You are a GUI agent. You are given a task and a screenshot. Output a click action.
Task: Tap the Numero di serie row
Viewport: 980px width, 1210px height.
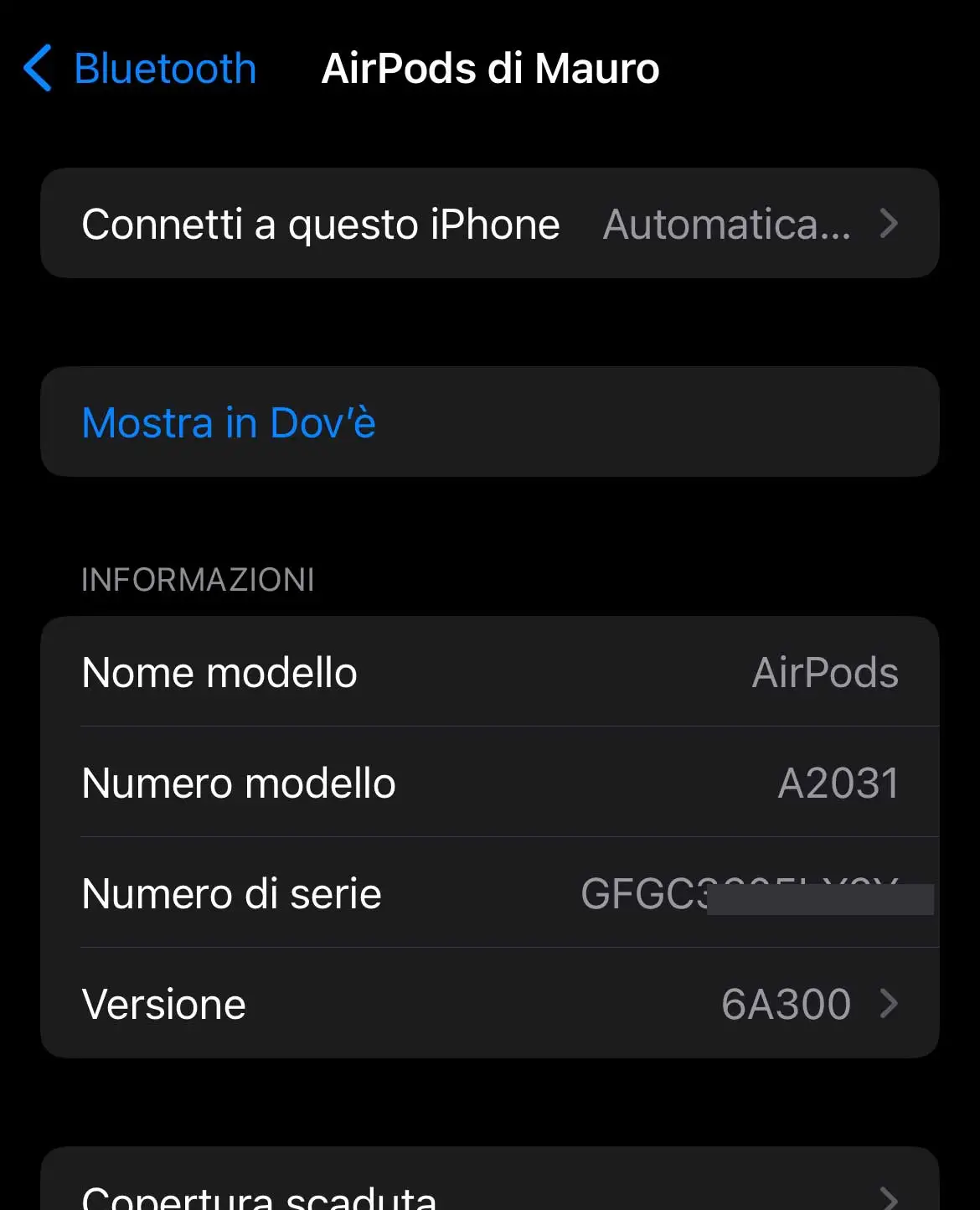coord(490,894)
